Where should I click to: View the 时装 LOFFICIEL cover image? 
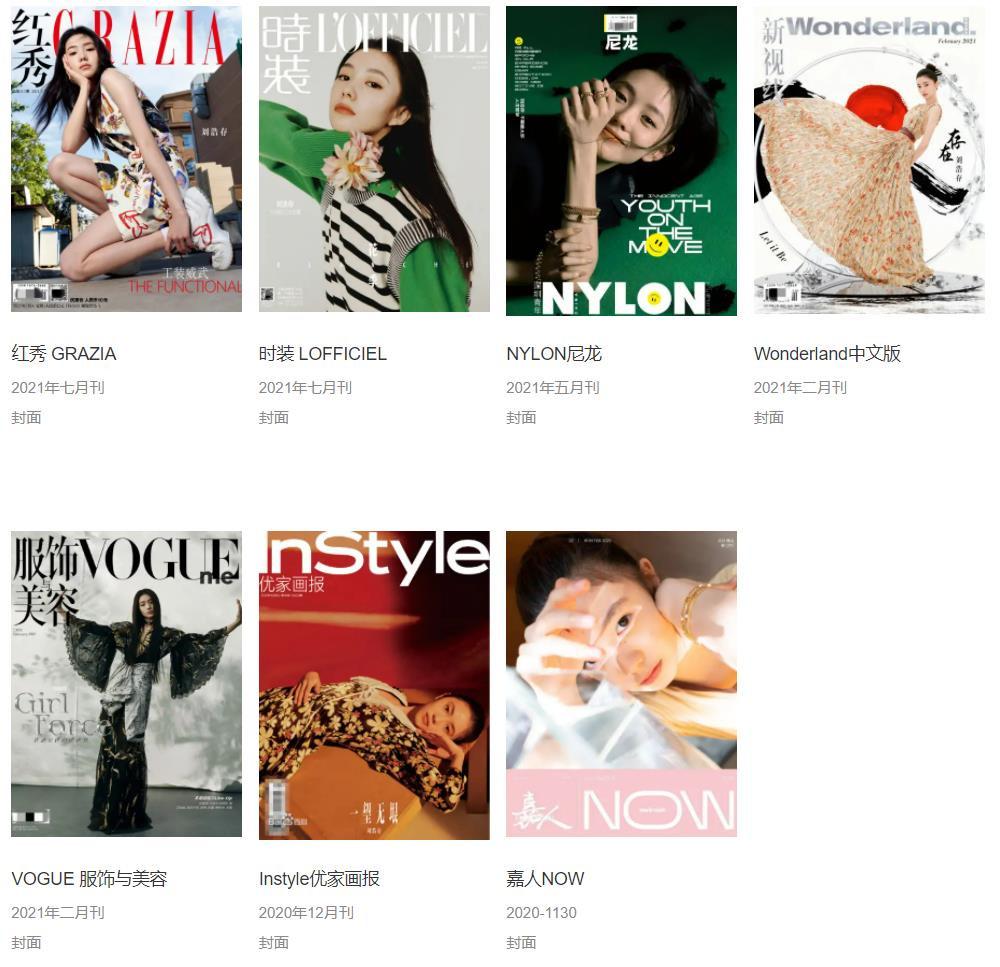[374, 160]
